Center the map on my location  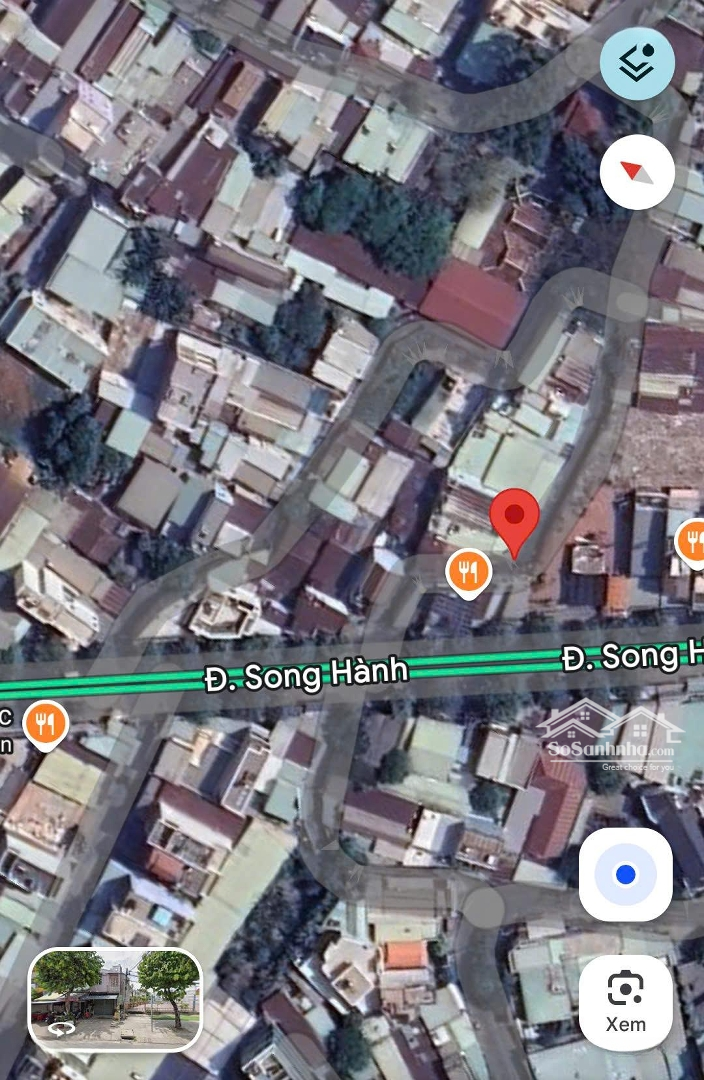point(626,875)
